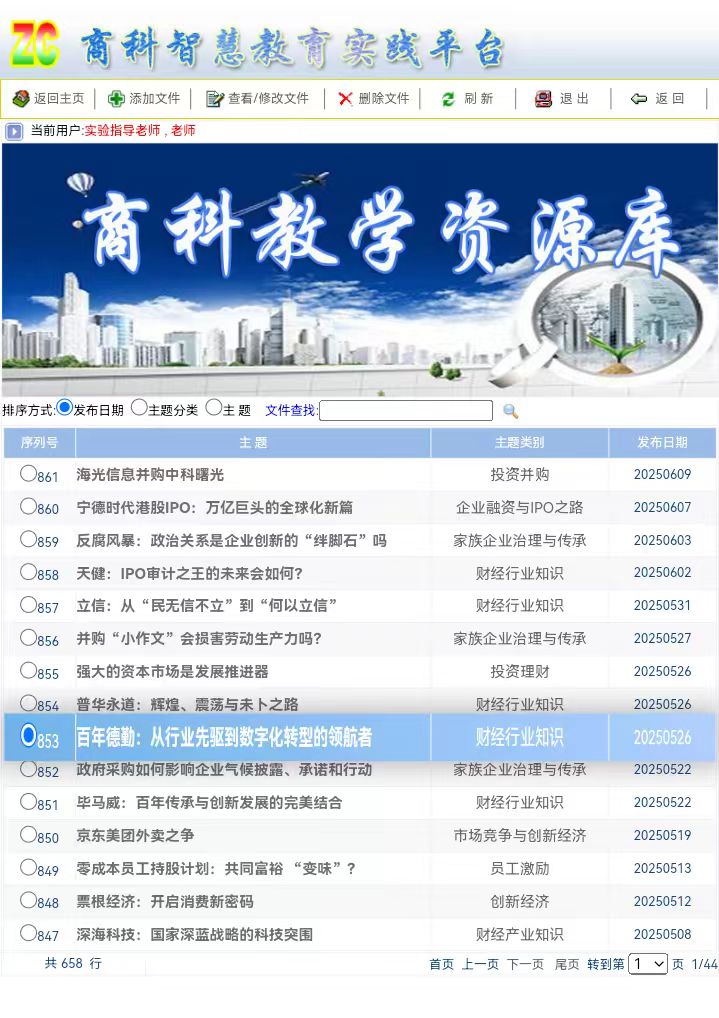The image size is (719, 1018).
Task: Go to 上一页
Action: pyautogui.click(x=480, y=964)
